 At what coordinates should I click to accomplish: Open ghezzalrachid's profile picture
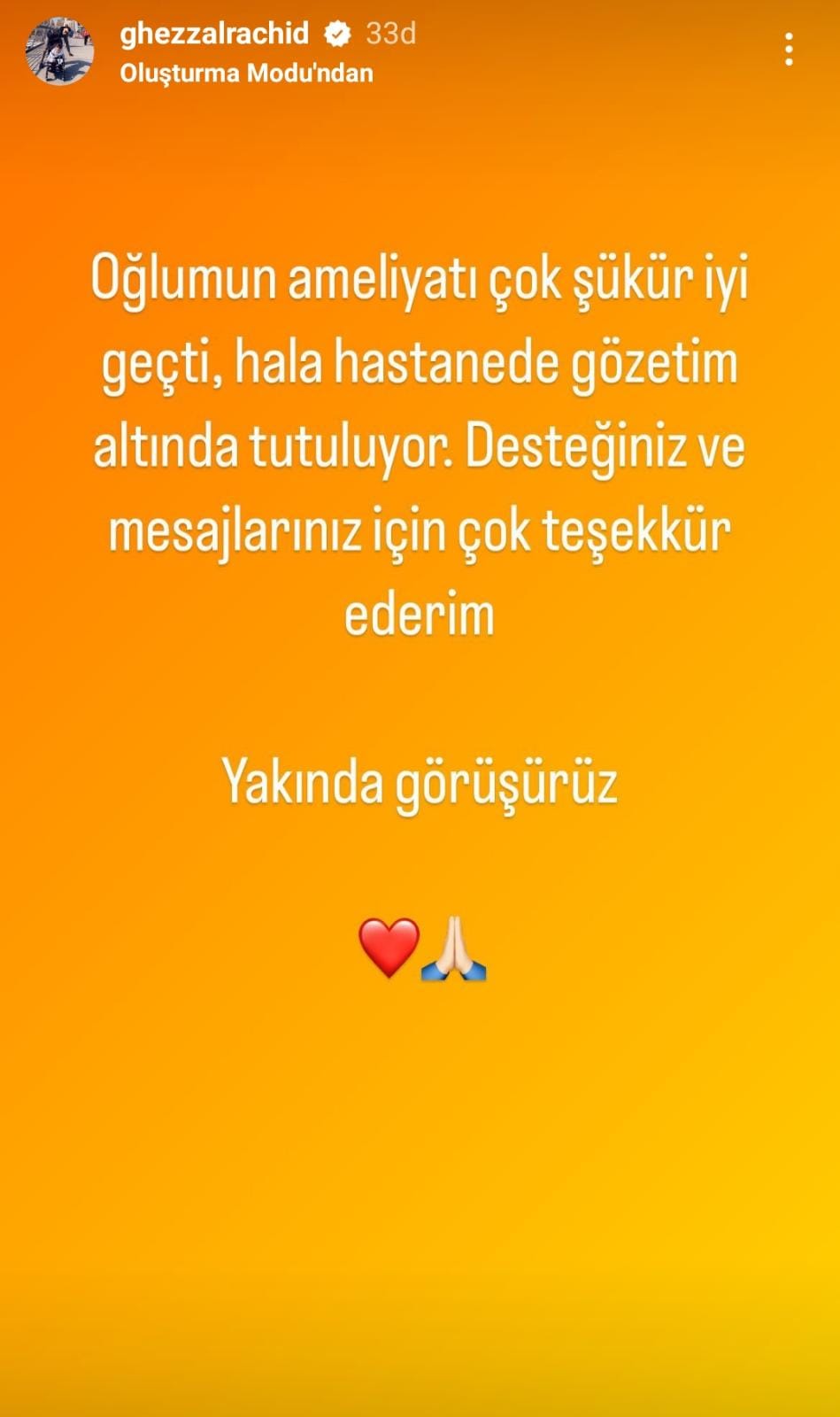[59, 51]
